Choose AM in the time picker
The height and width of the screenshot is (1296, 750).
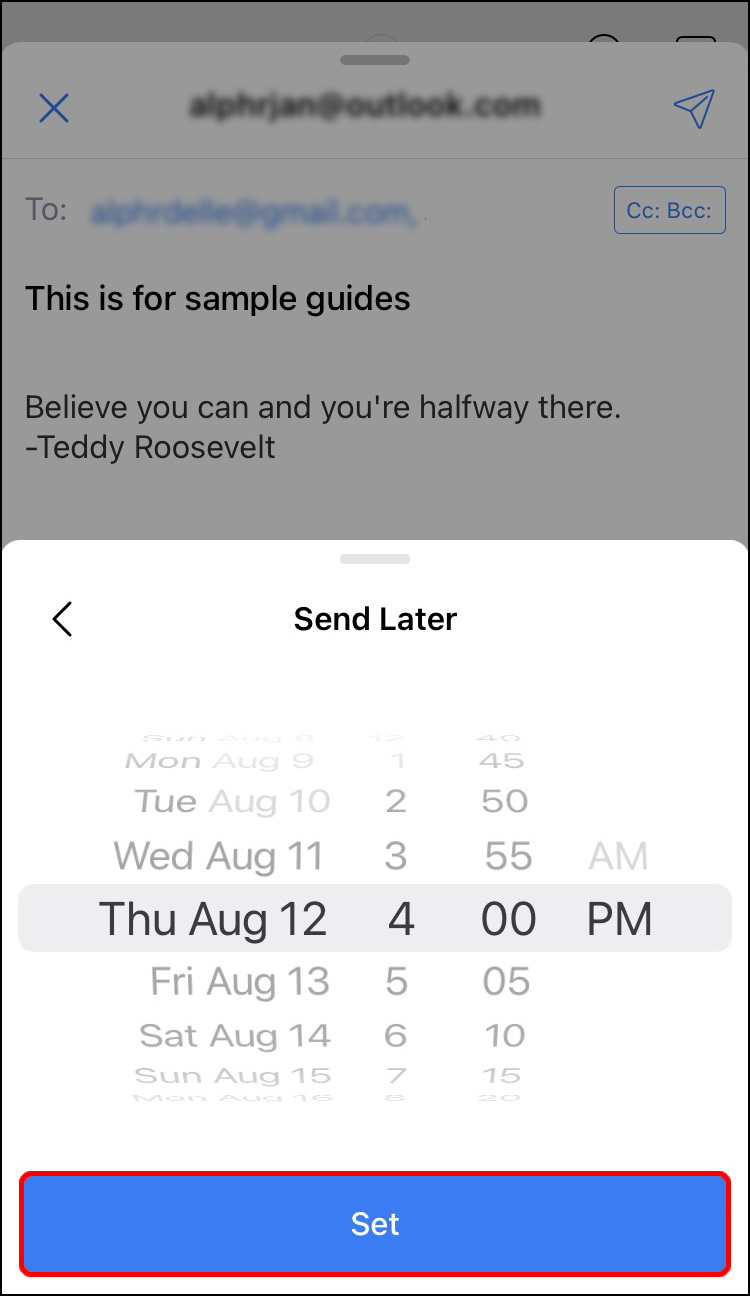pos(618,856)
